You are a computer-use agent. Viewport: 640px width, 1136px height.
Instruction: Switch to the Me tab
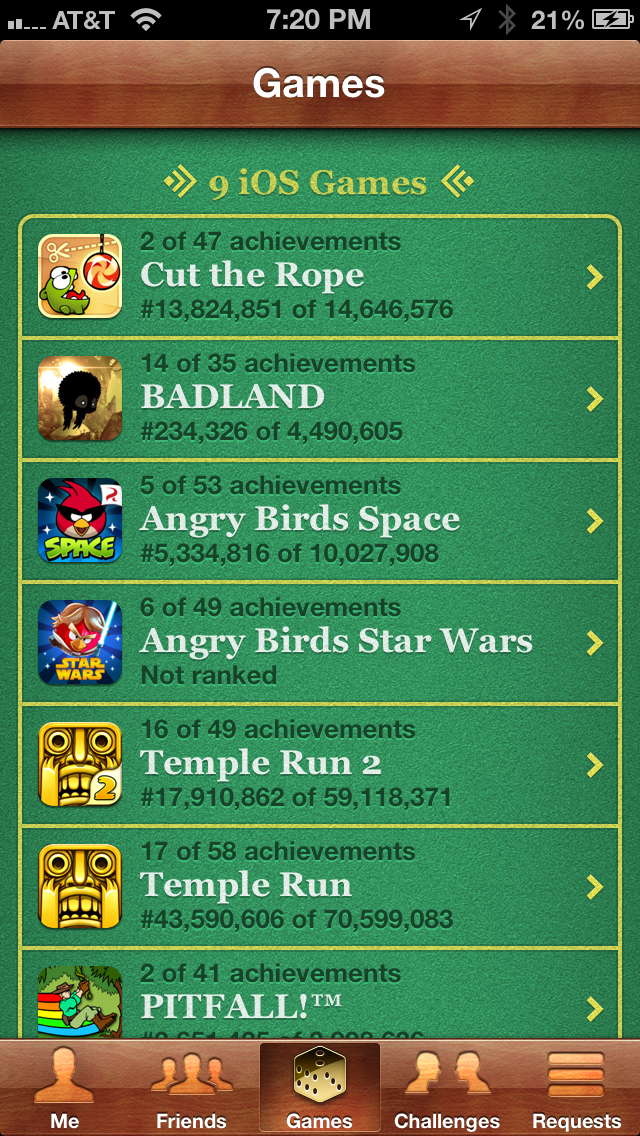click(65, 1088)
